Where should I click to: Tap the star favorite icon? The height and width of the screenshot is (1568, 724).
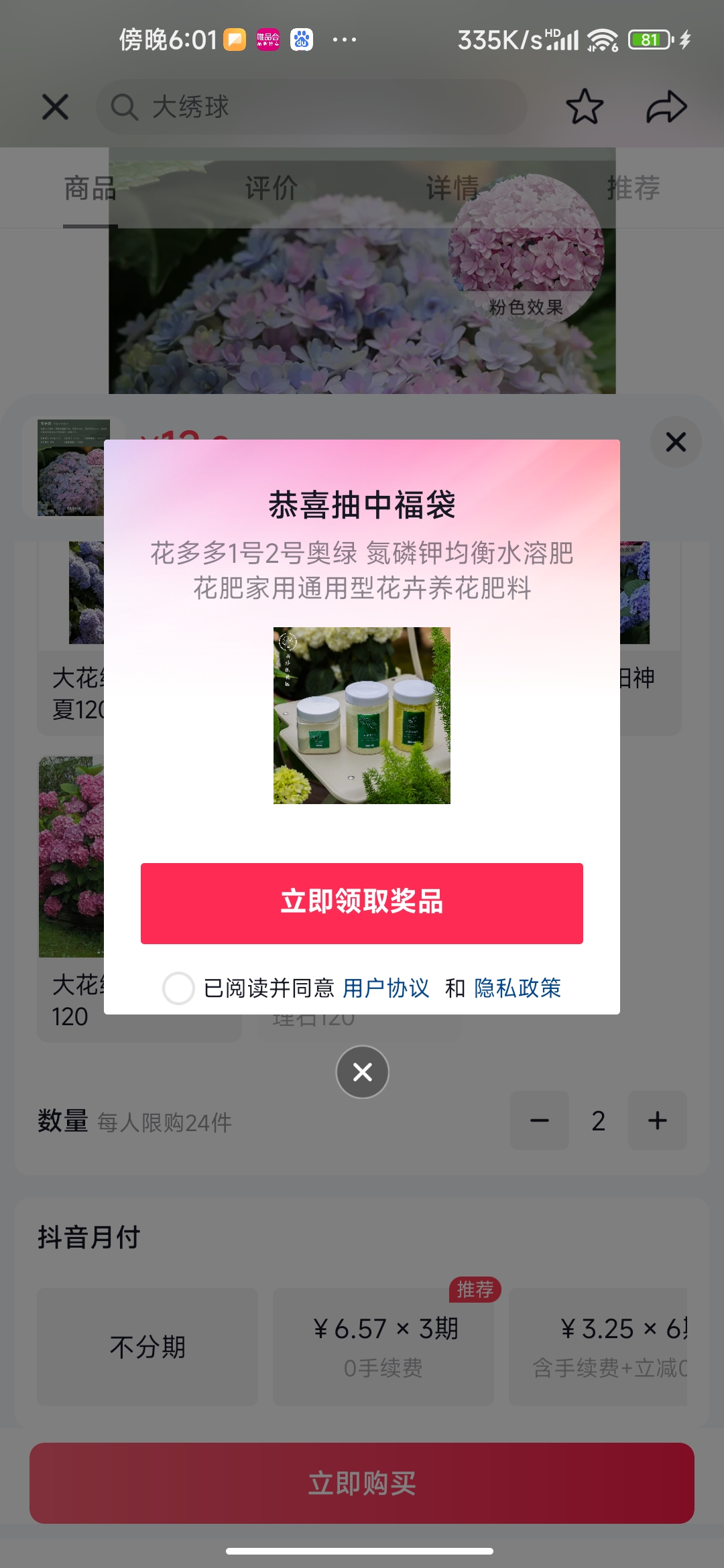click(587, 107)
